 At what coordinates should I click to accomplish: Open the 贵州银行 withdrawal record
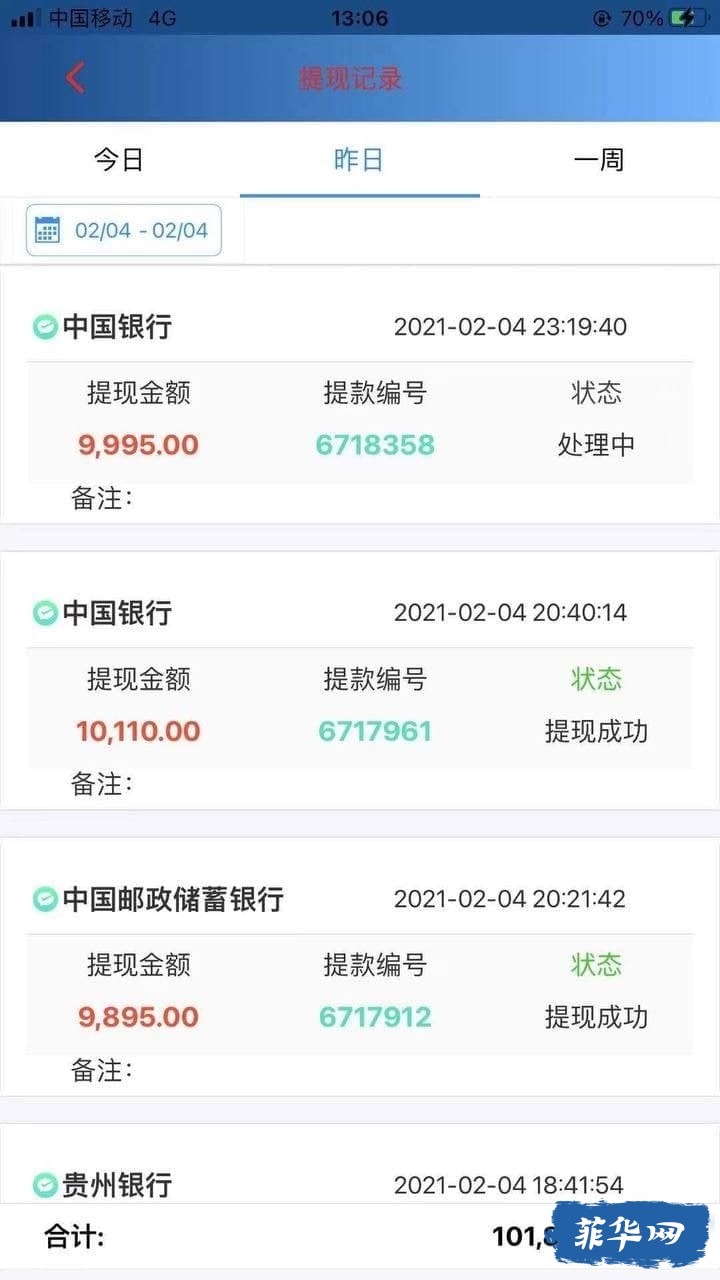(360, 1164)
